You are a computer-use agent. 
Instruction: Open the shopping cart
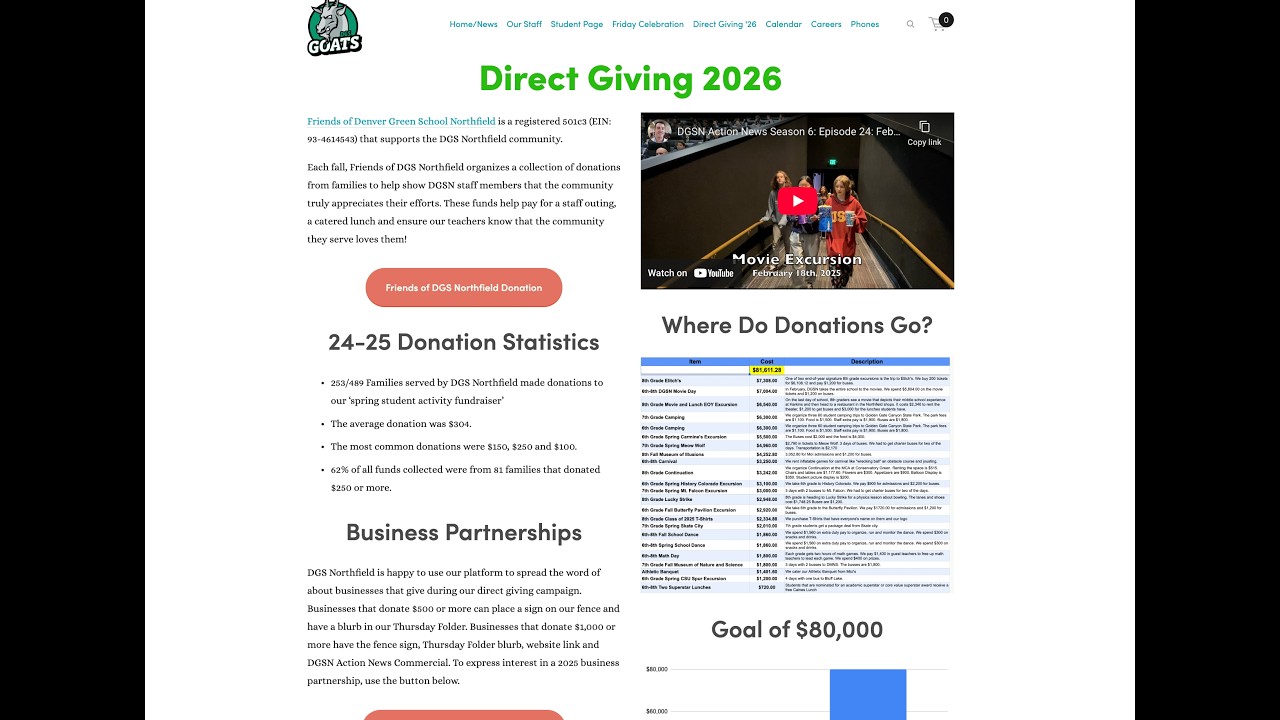pos(938,24)
